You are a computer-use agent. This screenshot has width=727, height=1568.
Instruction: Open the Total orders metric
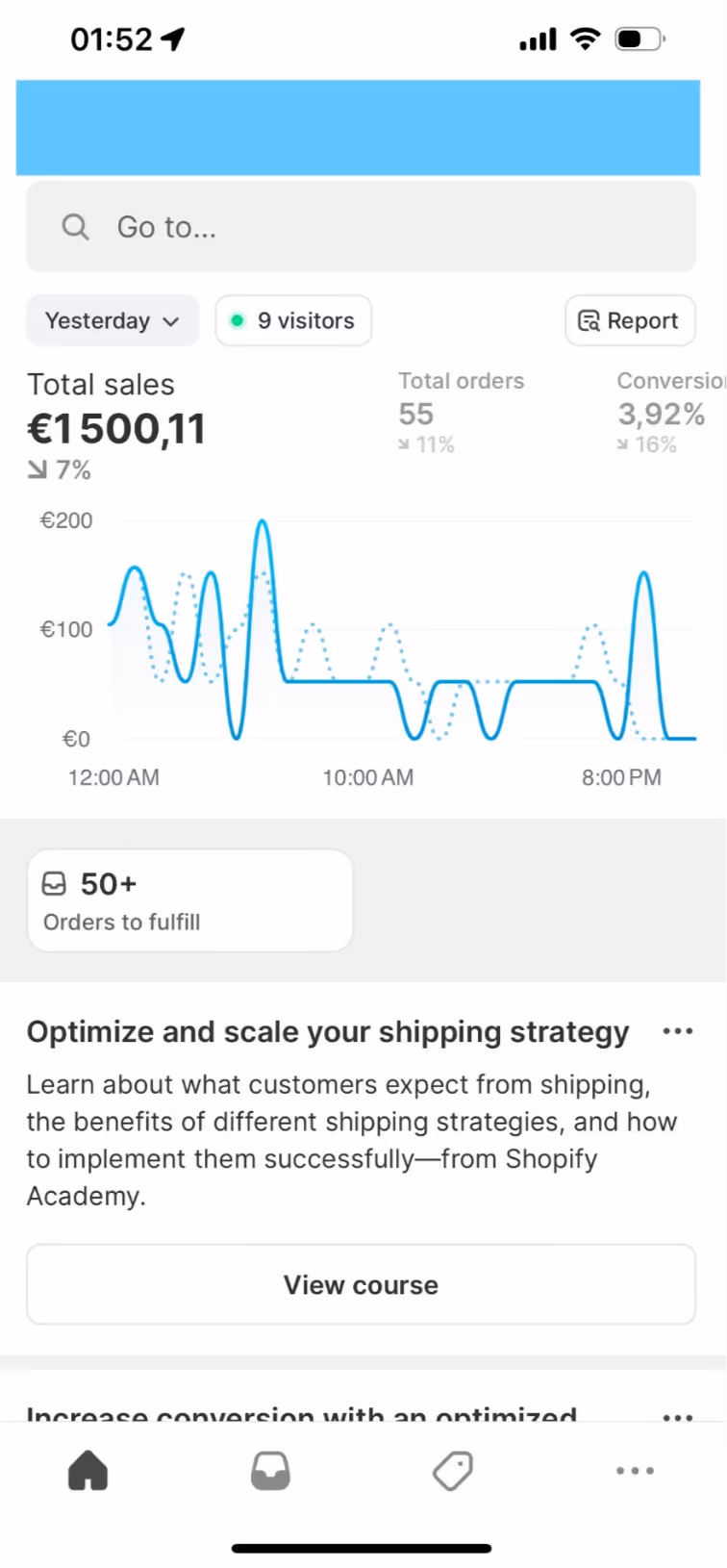point(461,412)
